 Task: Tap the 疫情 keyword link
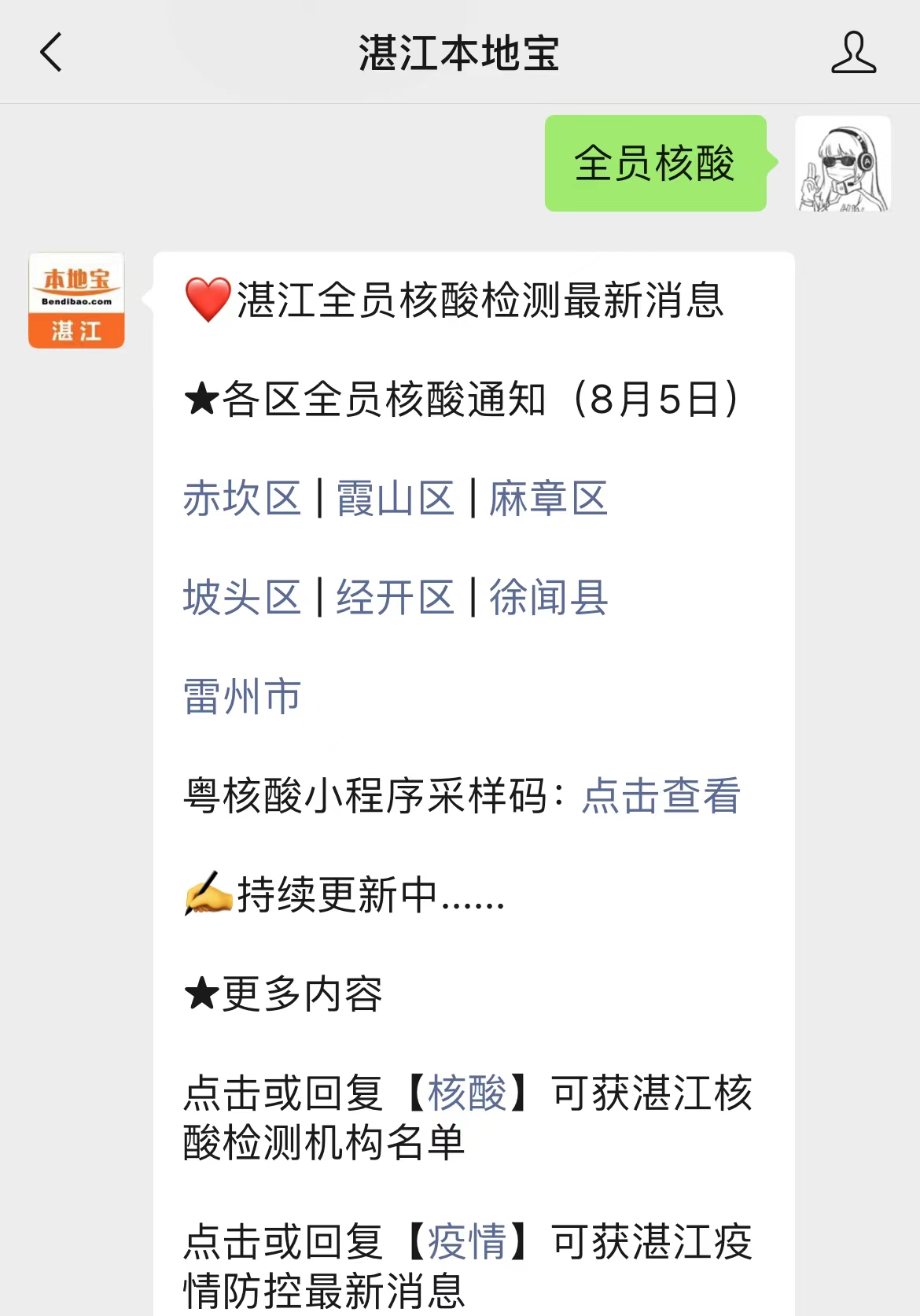[467, 1242]
